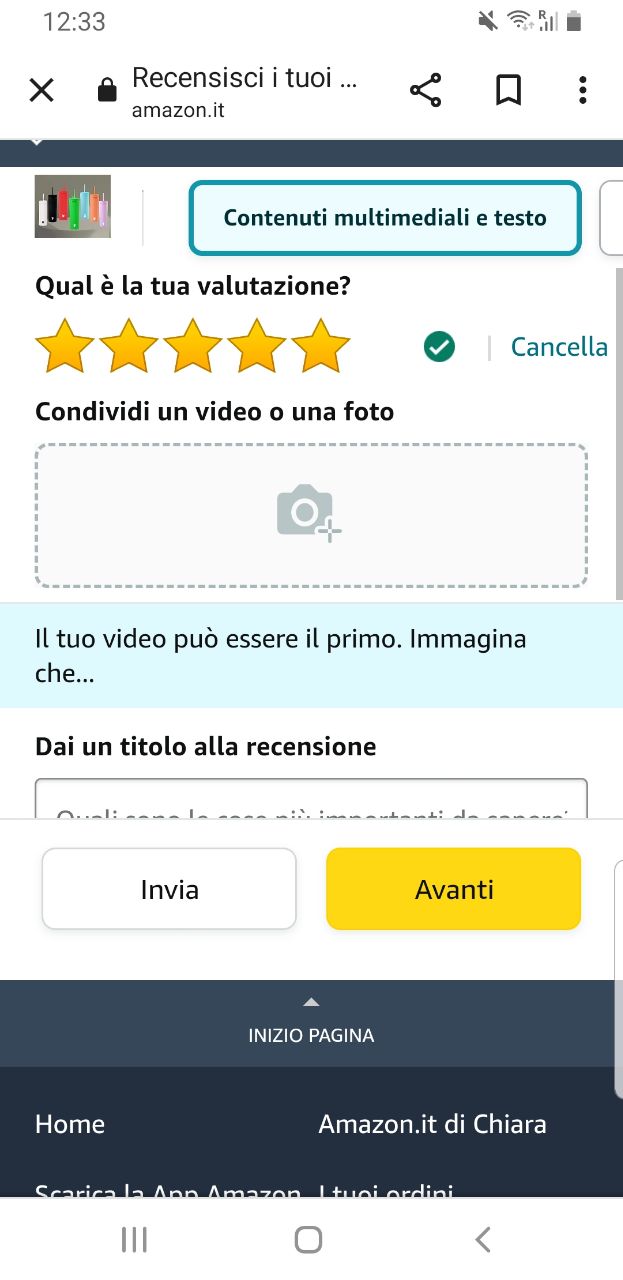Go back using the system back button
Screen dimensions: 623x1280
(483, 1240)
